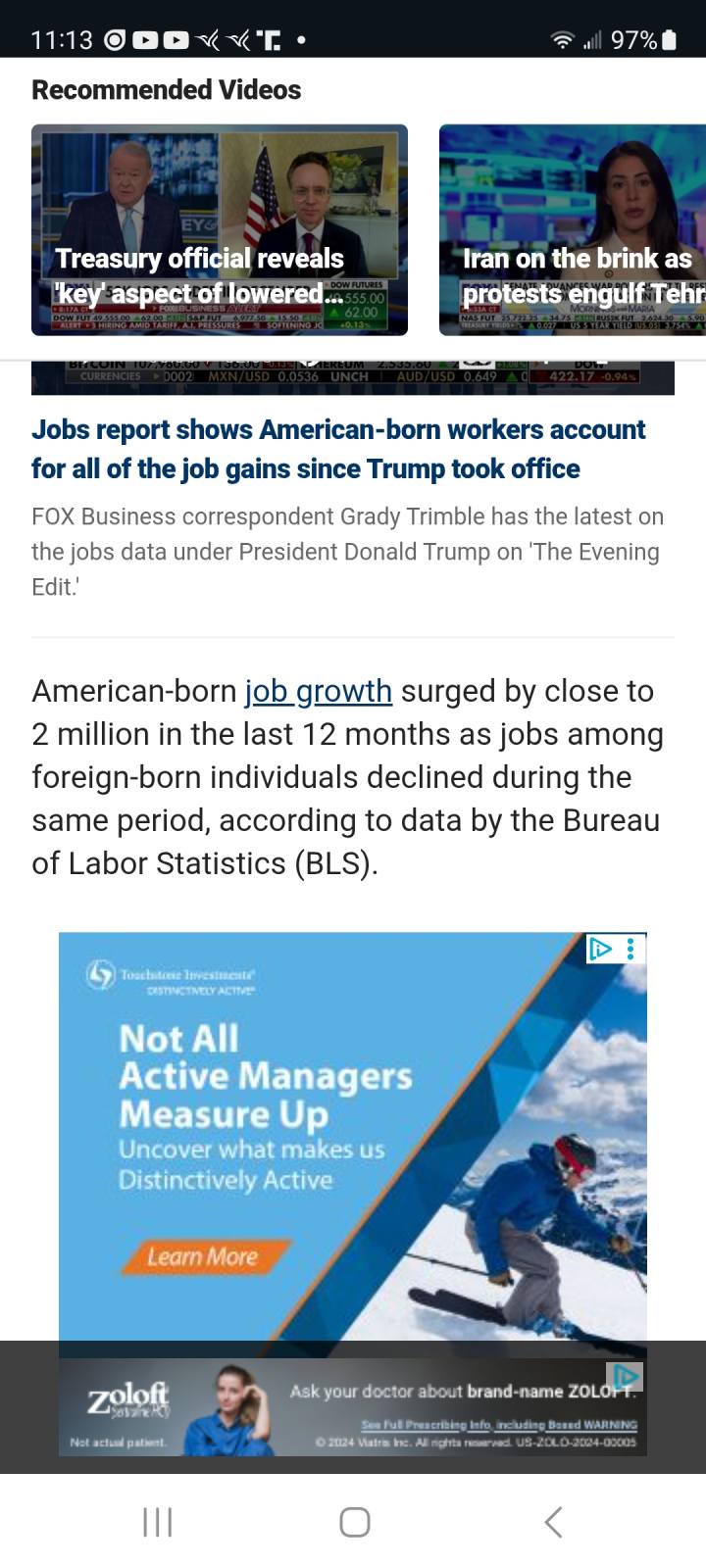
Task: Open the Touchstone ad options menu
Action: pos(630,949)
